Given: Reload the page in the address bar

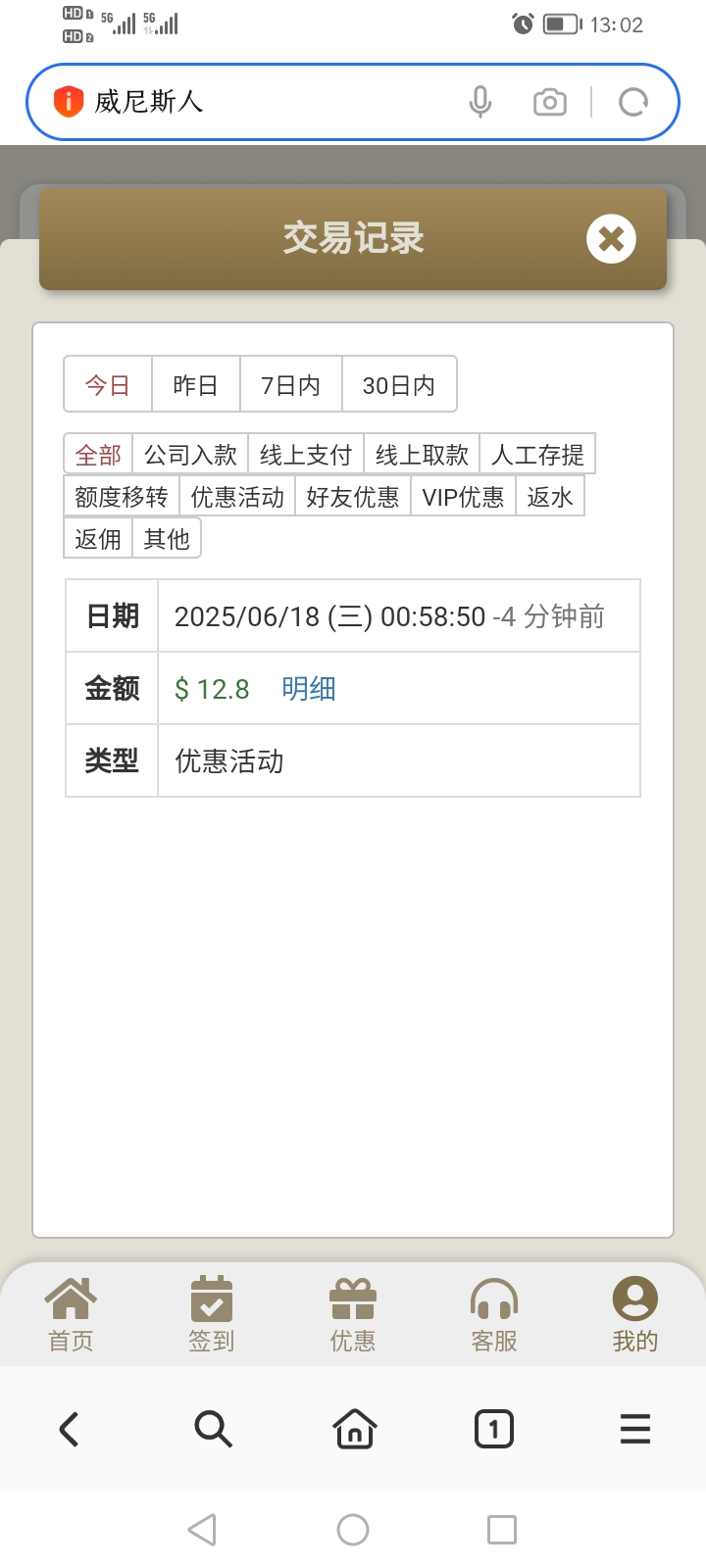Looking at the screenshot, I should tap(633, 102).
